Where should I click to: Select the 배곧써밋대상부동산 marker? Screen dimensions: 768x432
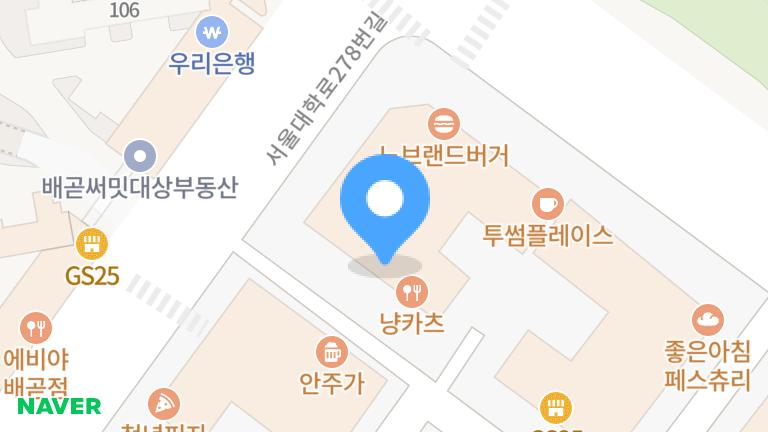(x=141, y=156)
